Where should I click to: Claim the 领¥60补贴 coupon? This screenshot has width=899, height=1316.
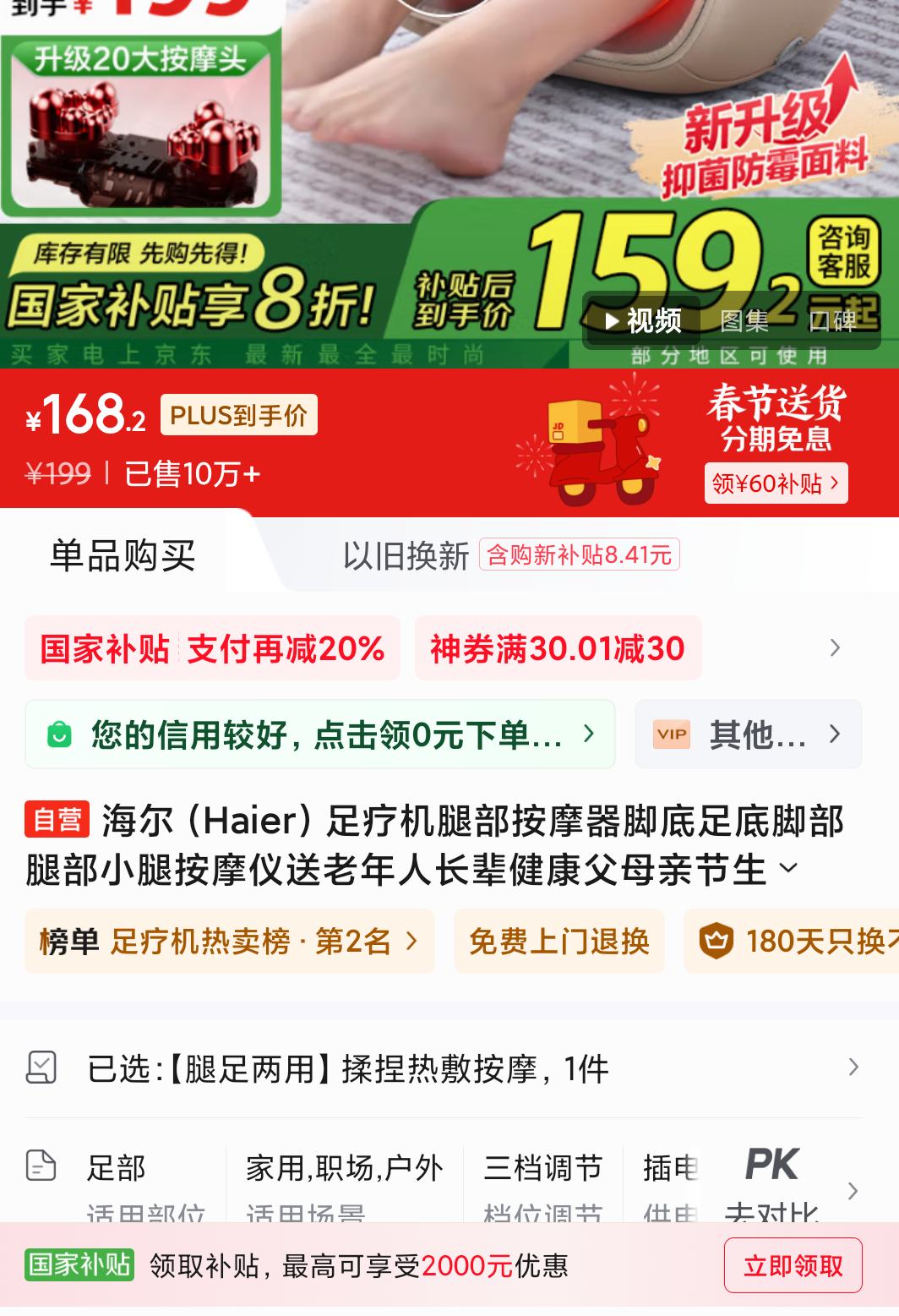(776, 483)
